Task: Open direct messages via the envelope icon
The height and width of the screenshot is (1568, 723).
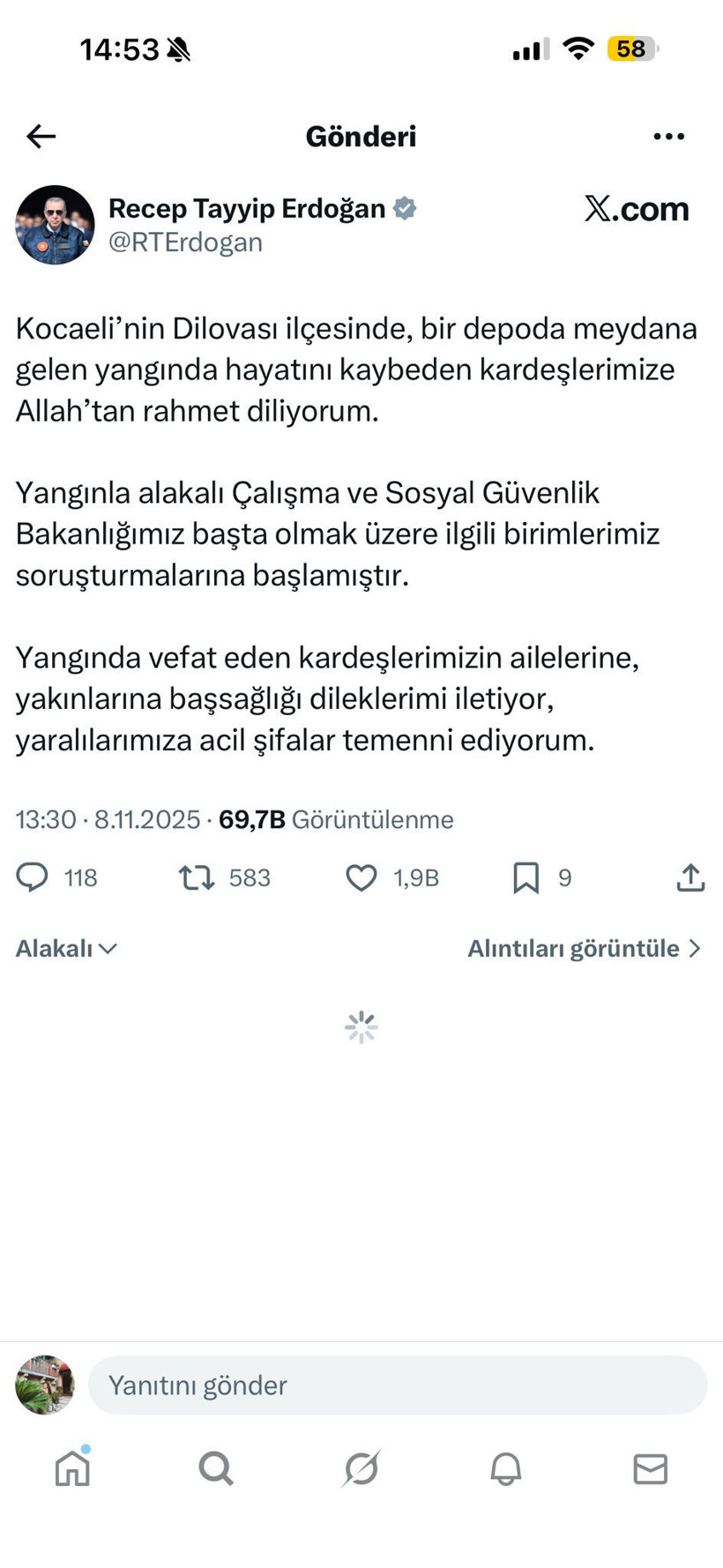Action: point(650,1468)
